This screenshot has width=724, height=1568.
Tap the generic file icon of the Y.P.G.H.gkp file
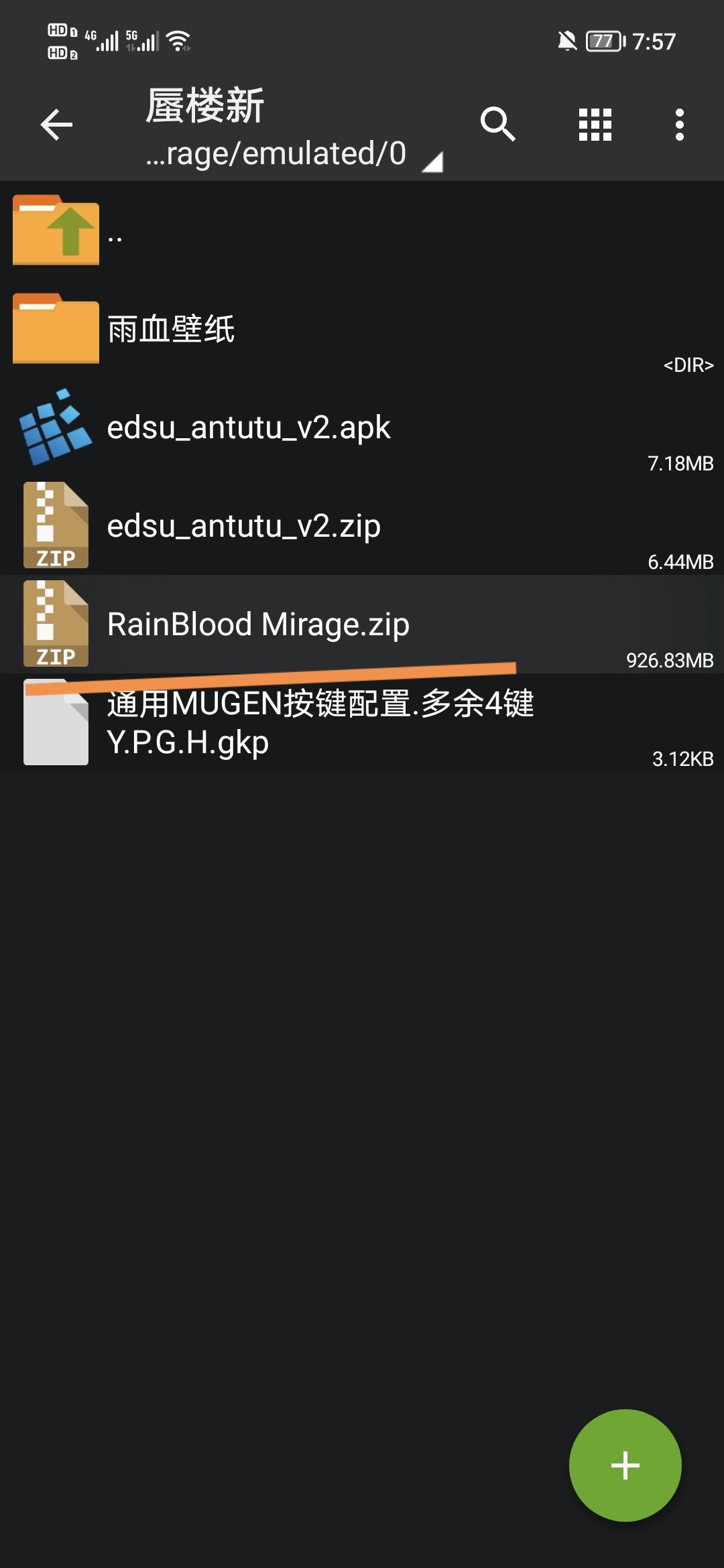(56, 722)
